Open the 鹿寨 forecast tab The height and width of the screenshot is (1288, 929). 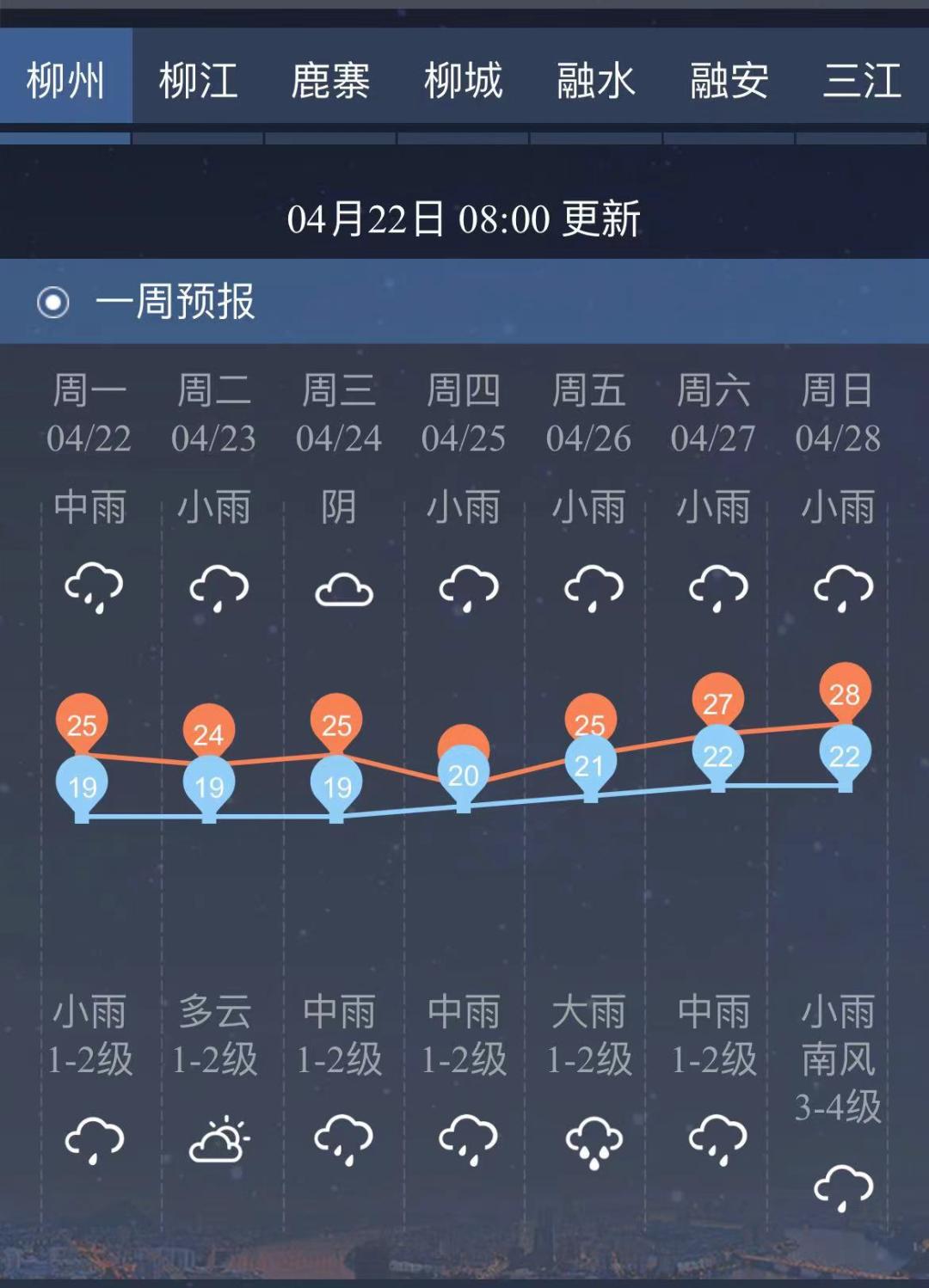[x=330, y=81]
